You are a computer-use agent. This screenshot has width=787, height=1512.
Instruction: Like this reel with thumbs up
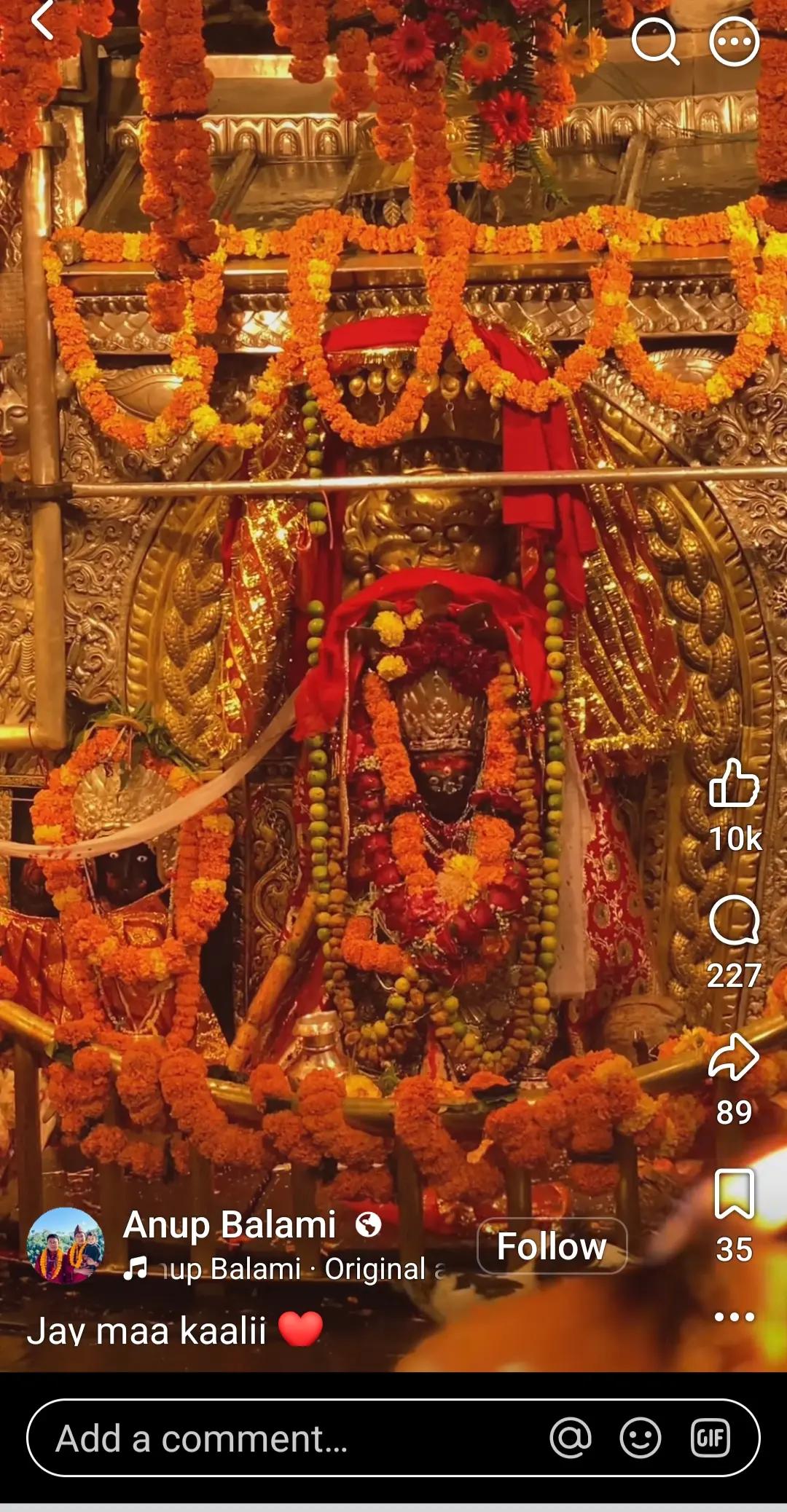(735, 783)
